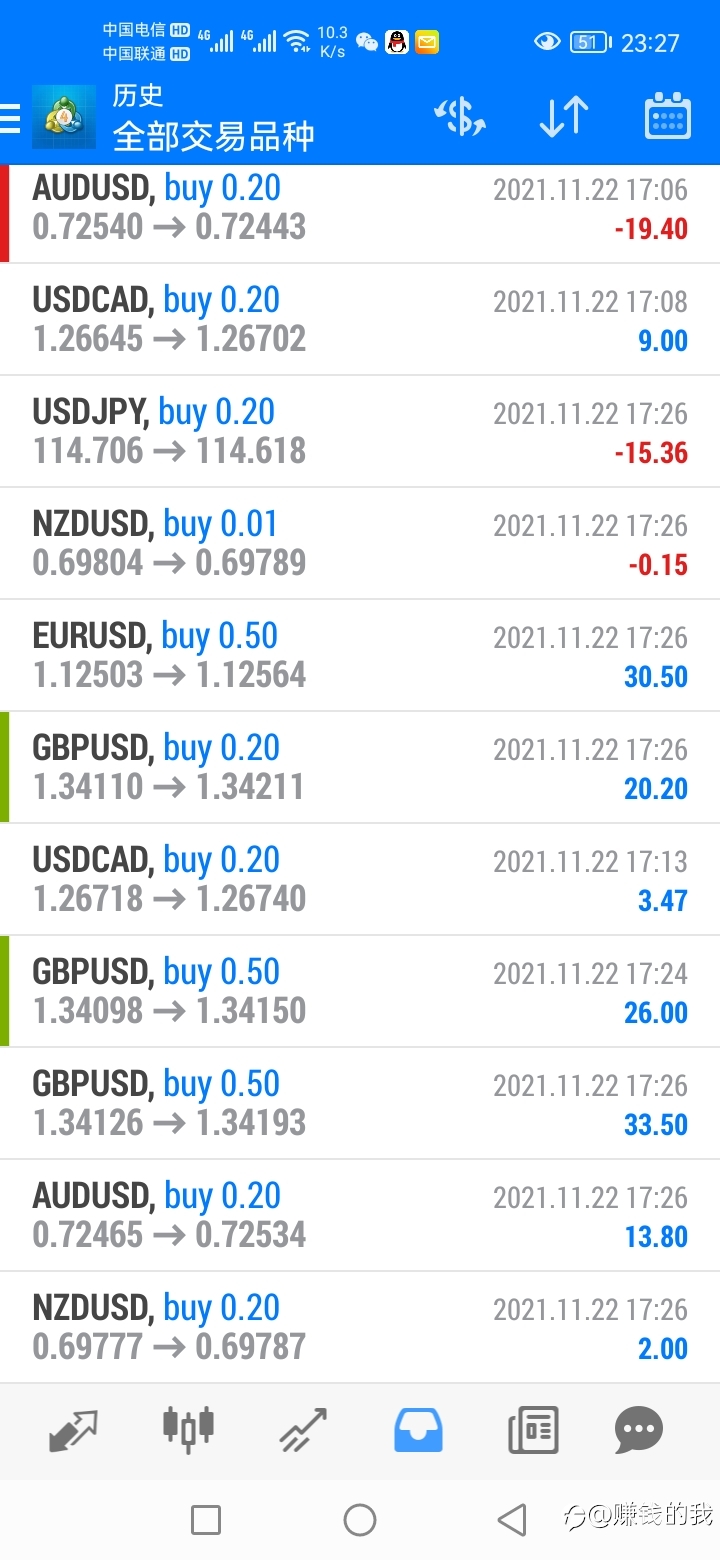The height and width of the screenshot is (1560, 720).
Task: Select the NZDUSD buy 0.01 trade
Action: pos(360,544)
